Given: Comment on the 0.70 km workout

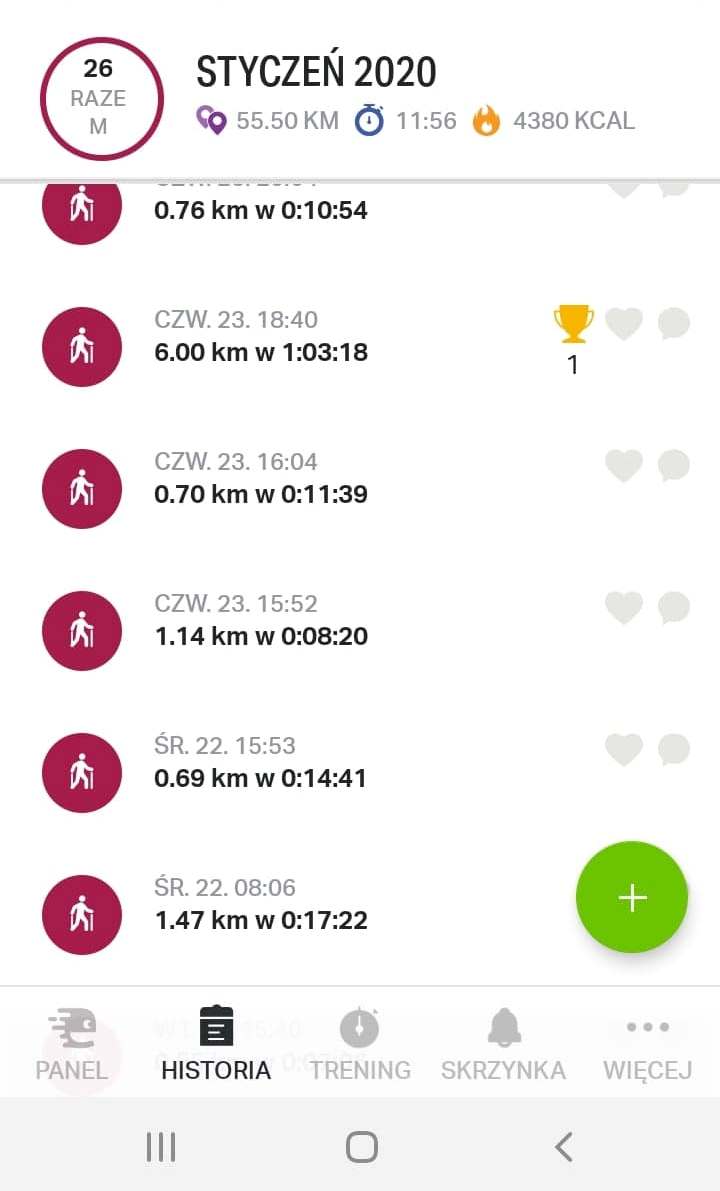Looking at the screenshot, I should point(674,466).
